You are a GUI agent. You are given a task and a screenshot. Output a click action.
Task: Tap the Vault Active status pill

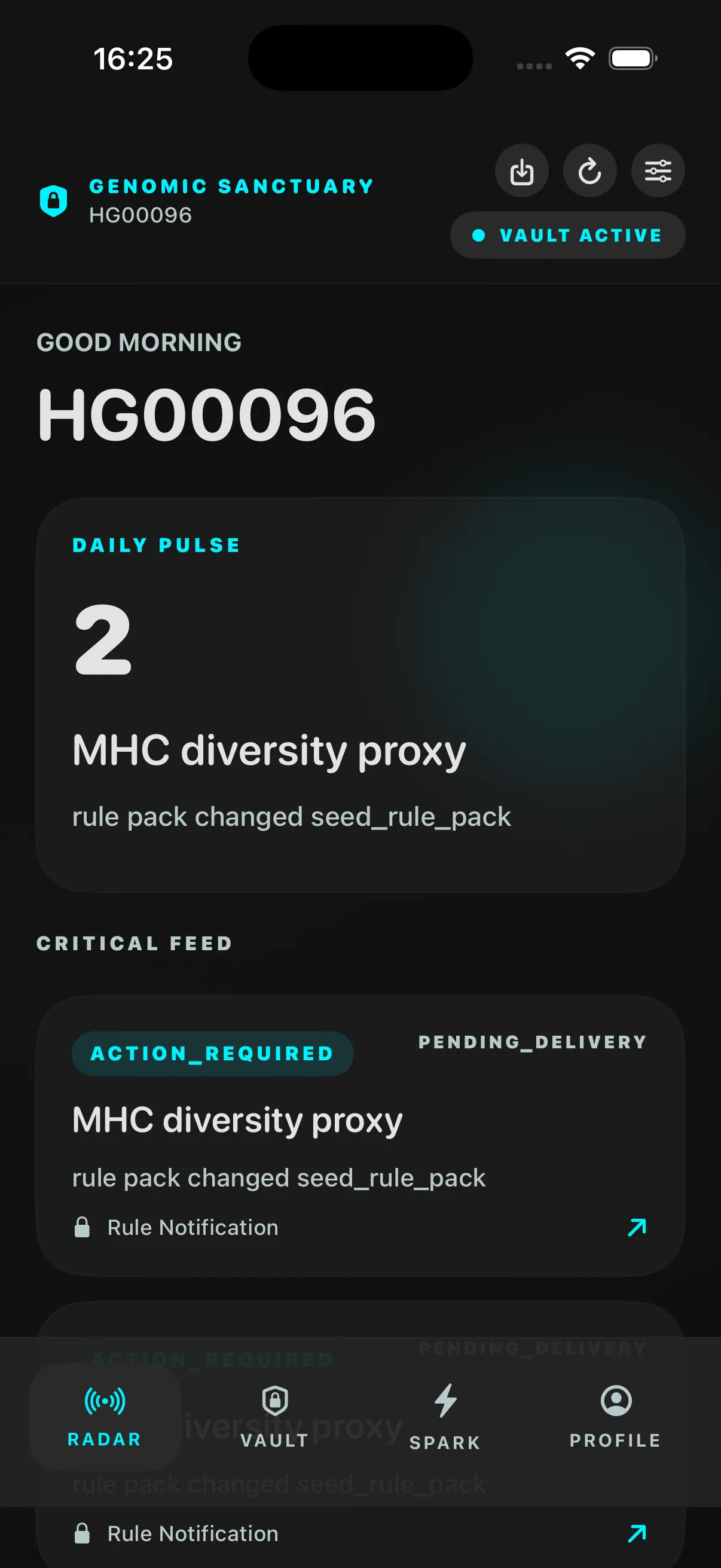tap(567, 236)
